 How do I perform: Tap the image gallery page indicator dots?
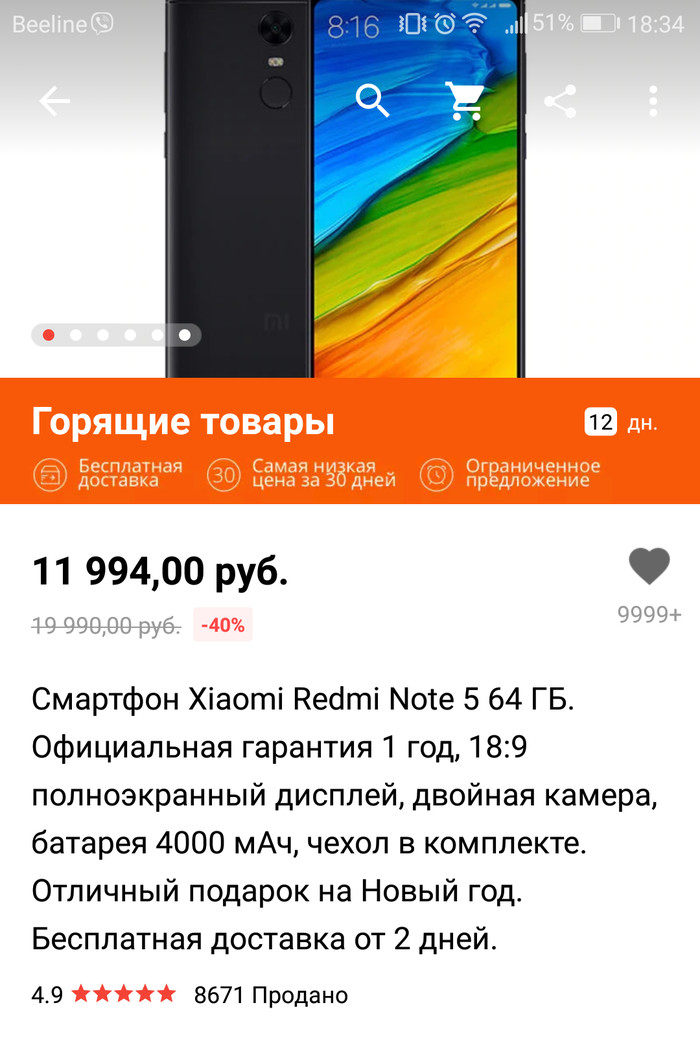pyautogui.click(x=116, y=335)
